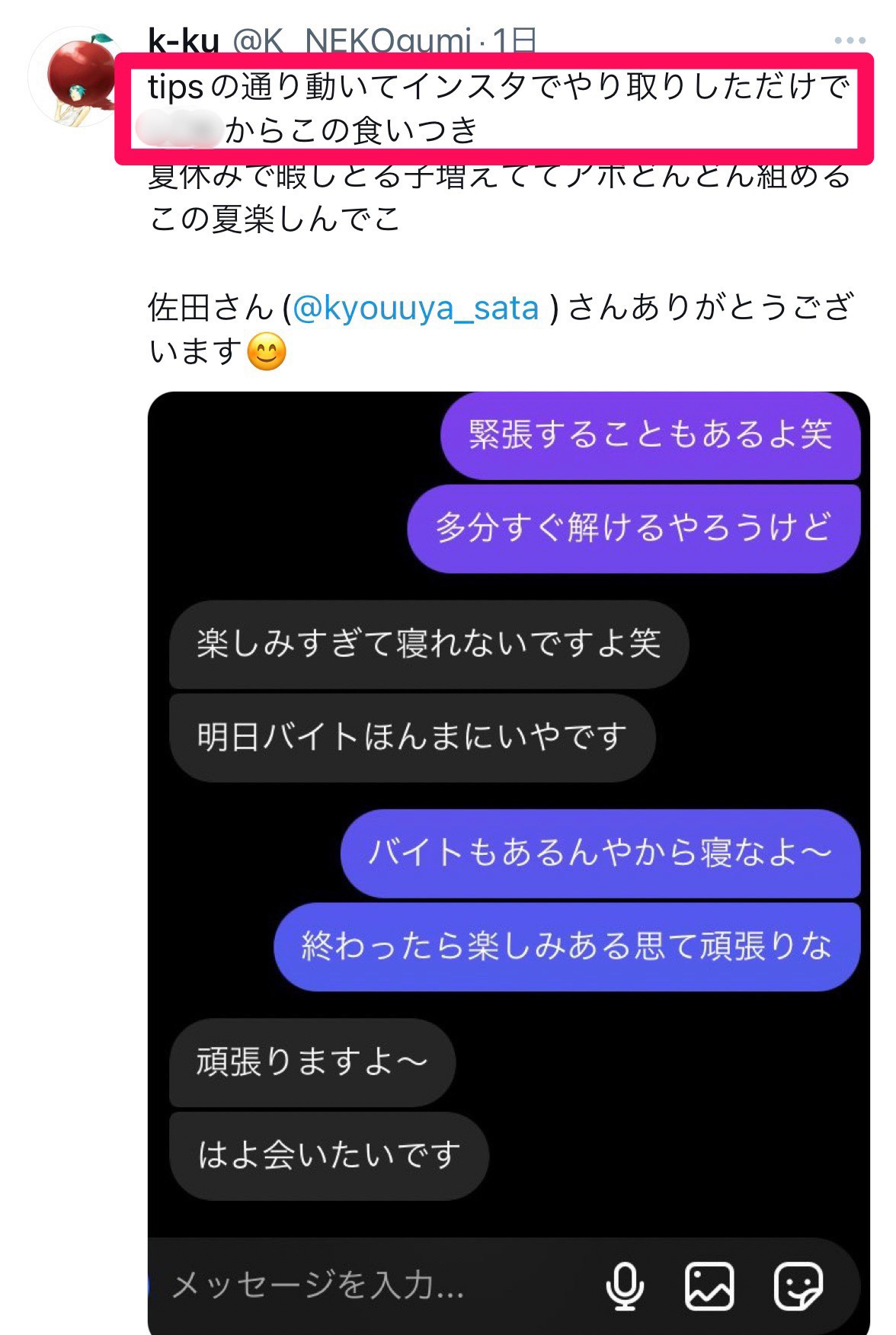Screen dimensions: 896x1335
Task: Open the @kyouuya_sata mention link
Action: (416, 309)
